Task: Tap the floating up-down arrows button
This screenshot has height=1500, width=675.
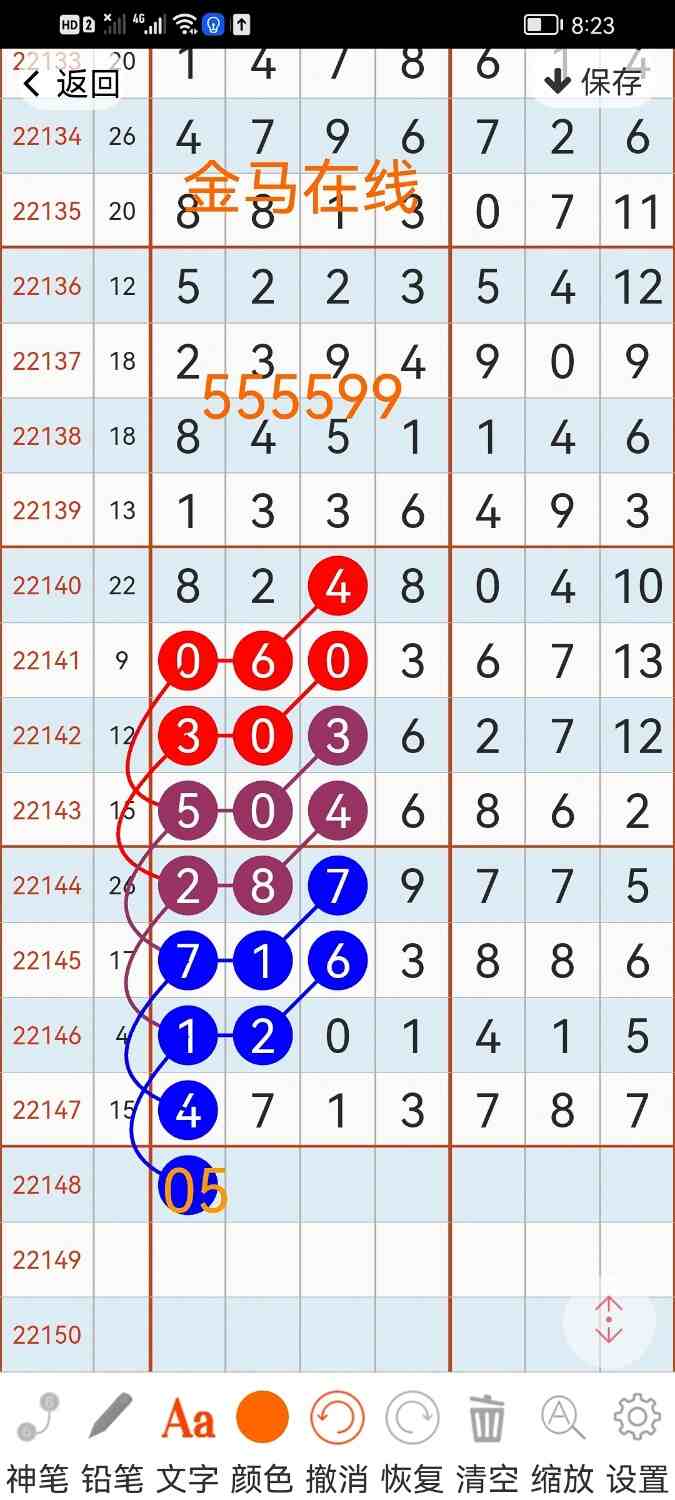Action: click(x=609, y=1321)
